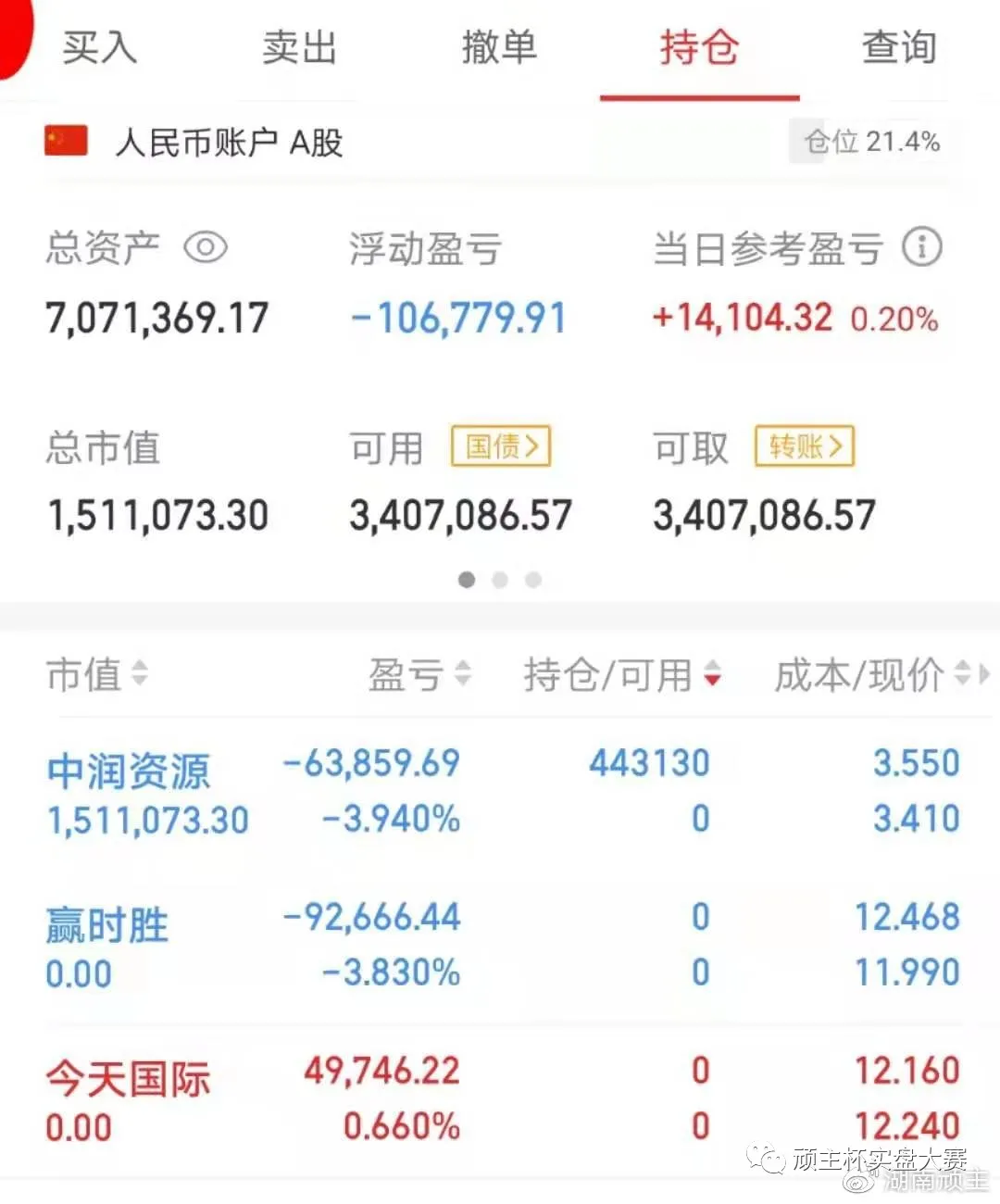The height and width of the screenshot is (1204, 1000).
Task: Go to the 查询 tab
Action: point(899,47)
